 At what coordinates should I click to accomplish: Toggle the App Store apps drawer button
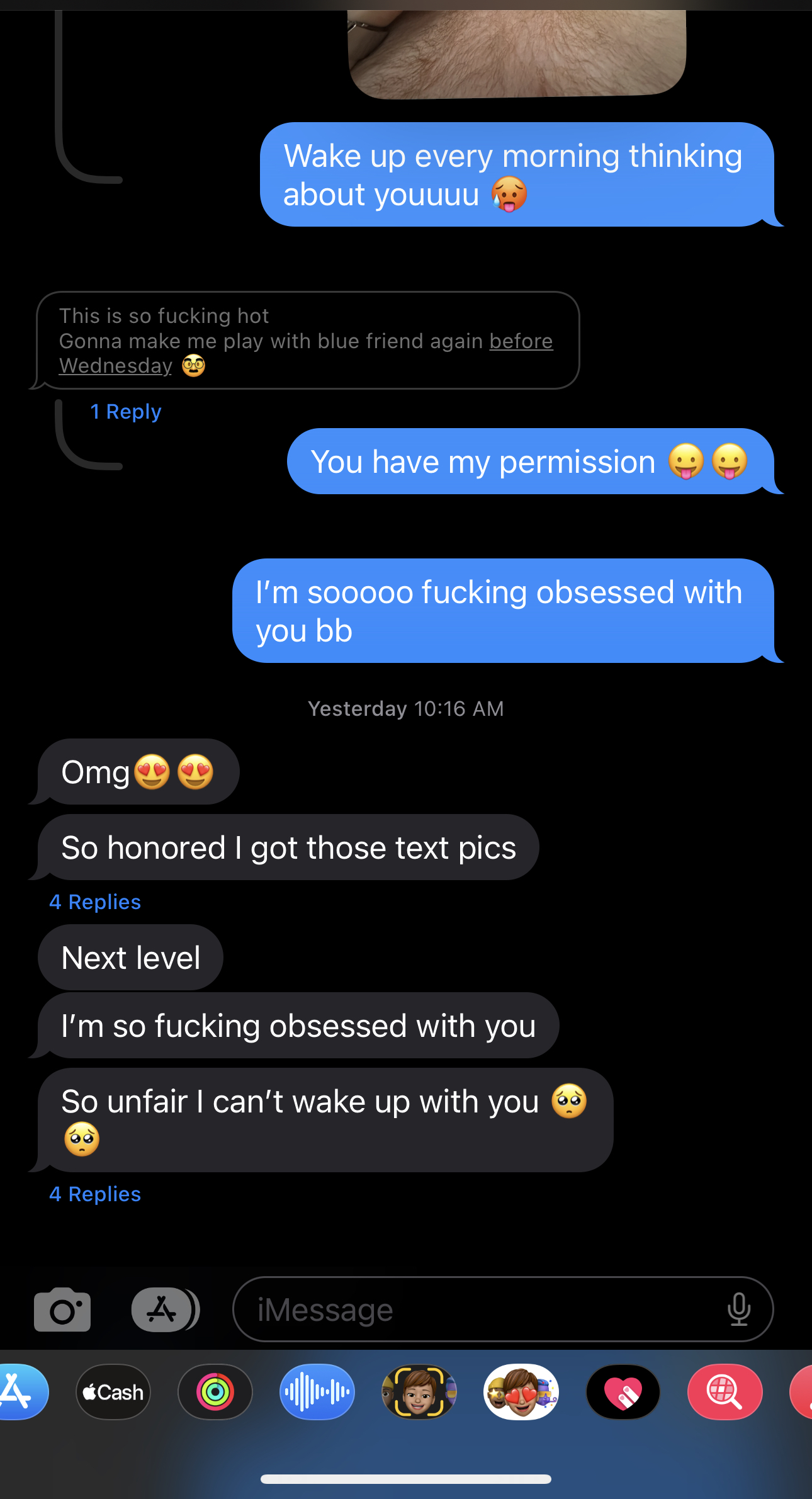tap(162, 1310)
